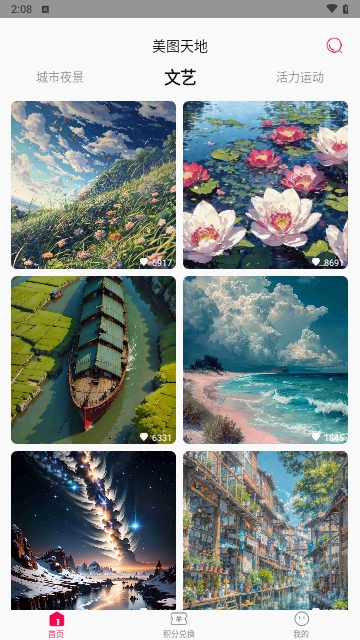Image resolution: width=360 pixels, height=640 pixels.
Task: Open the grassy hillside wallpaper with 6917 likes
Action: click(x=93, y=185)
